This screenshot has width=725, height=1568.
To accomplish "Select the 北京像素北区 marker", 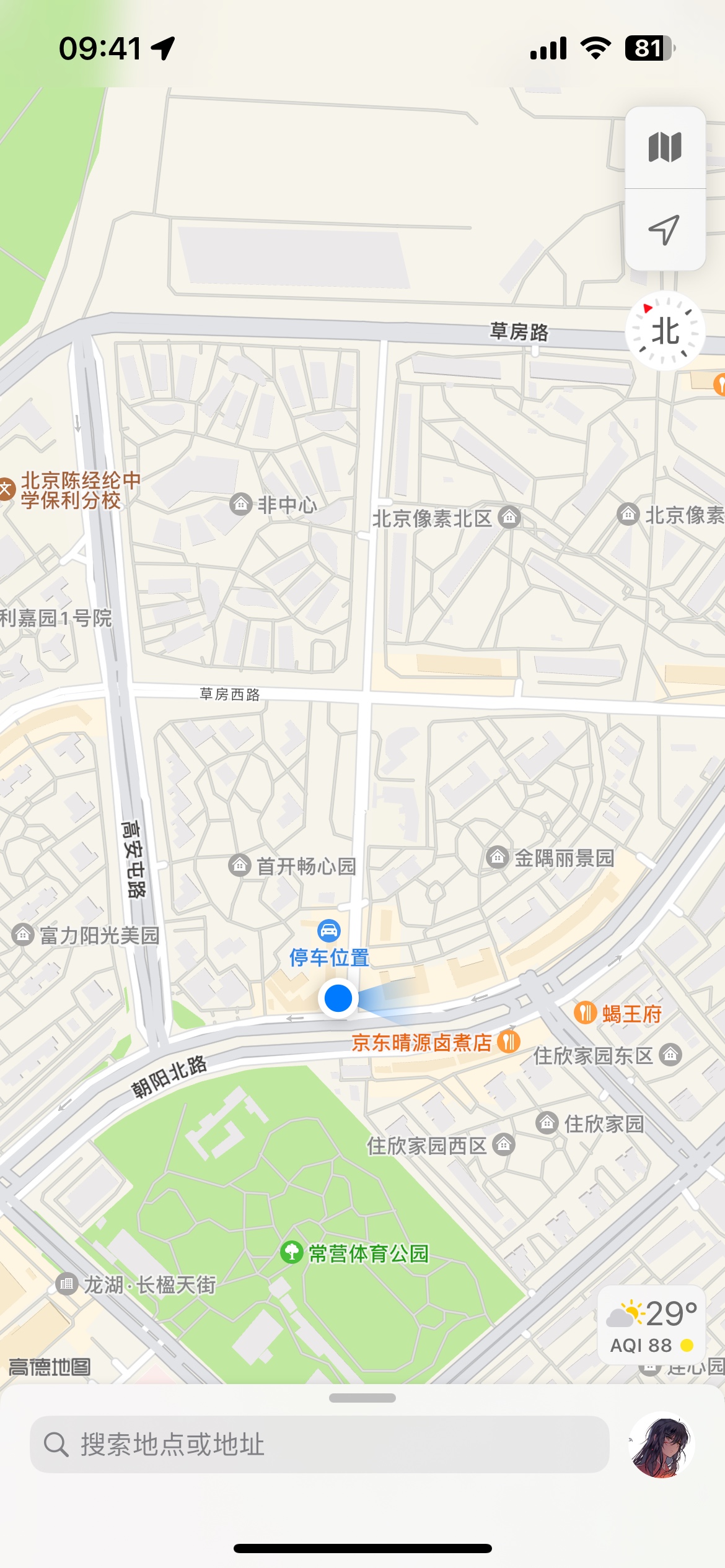I will coord(509,516).
